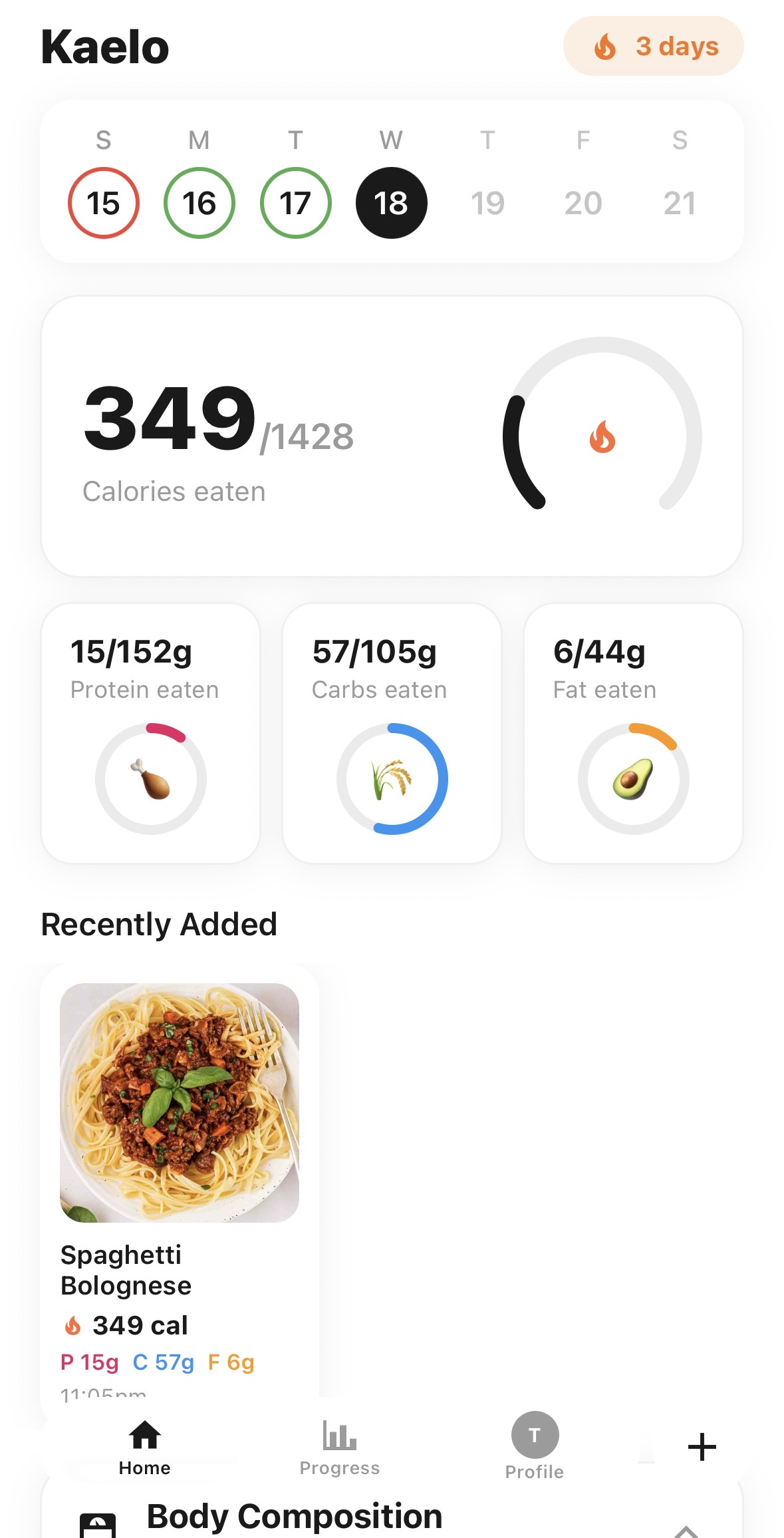Screen dimensions: 784x1538
Task: Select Sunday the 15th in the calendar
Action: pos(104,203)
